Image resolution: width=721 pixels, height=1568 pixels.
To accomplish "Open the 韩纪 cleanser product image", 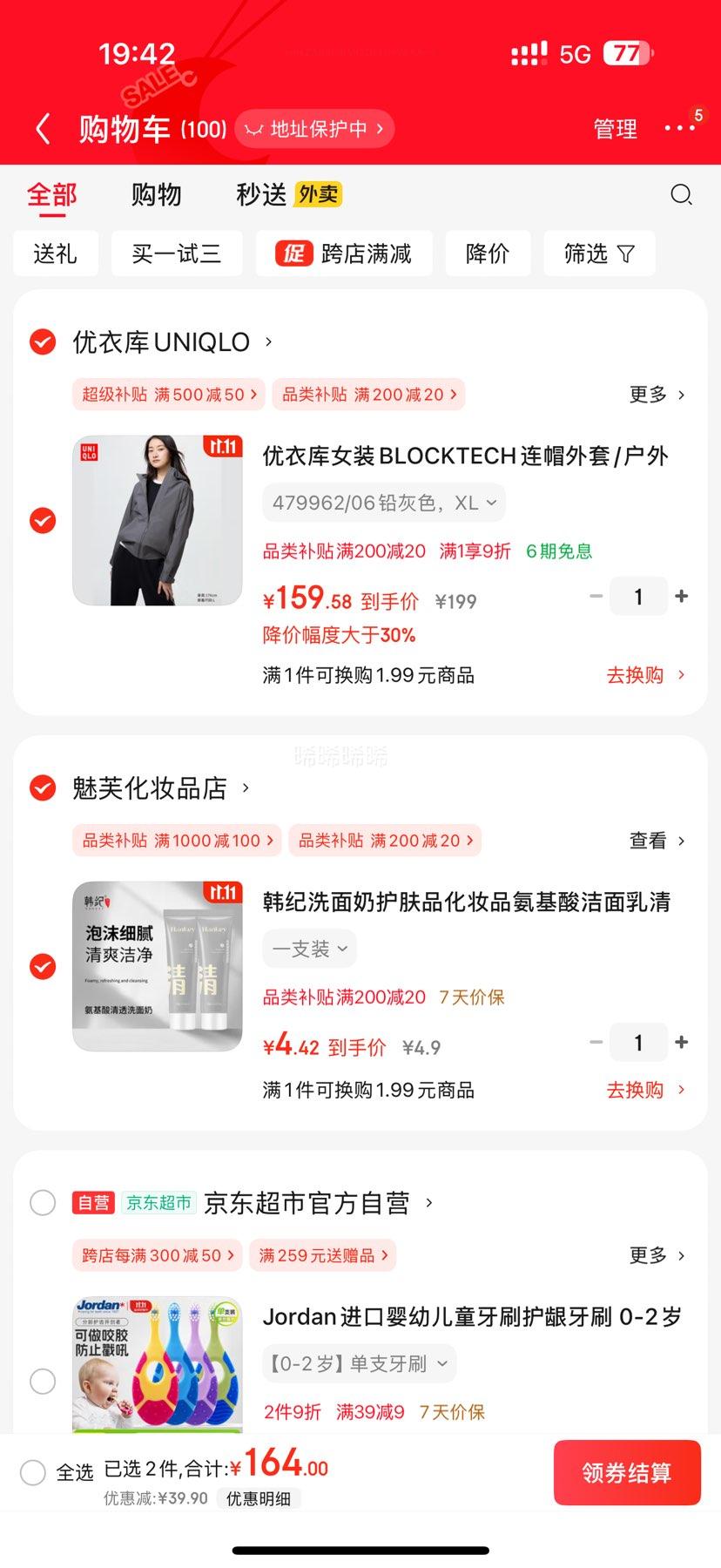I will pos(158,966).
